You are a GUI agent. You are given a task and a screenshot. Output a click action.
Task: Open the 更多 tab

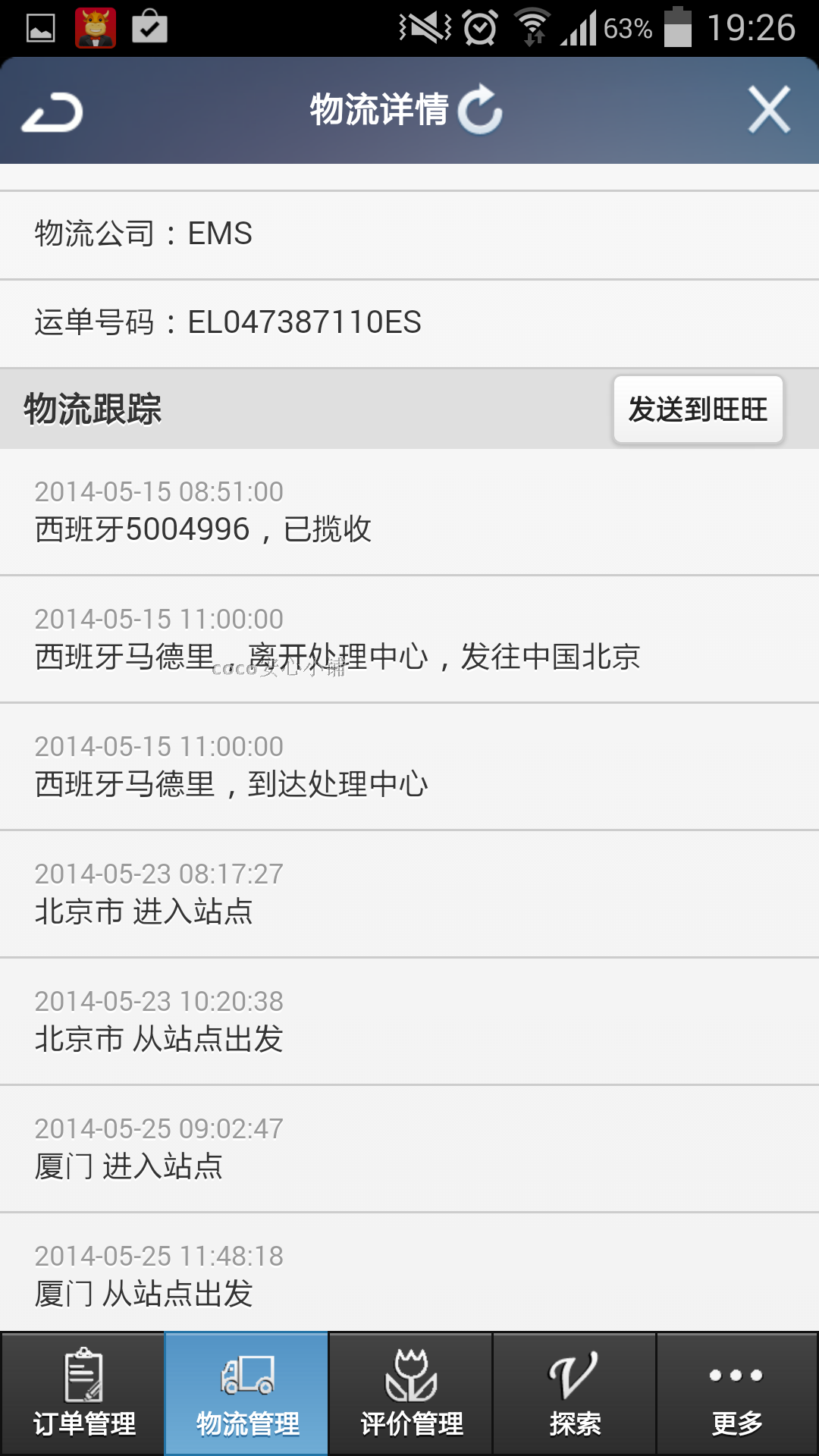[737, 1394]
